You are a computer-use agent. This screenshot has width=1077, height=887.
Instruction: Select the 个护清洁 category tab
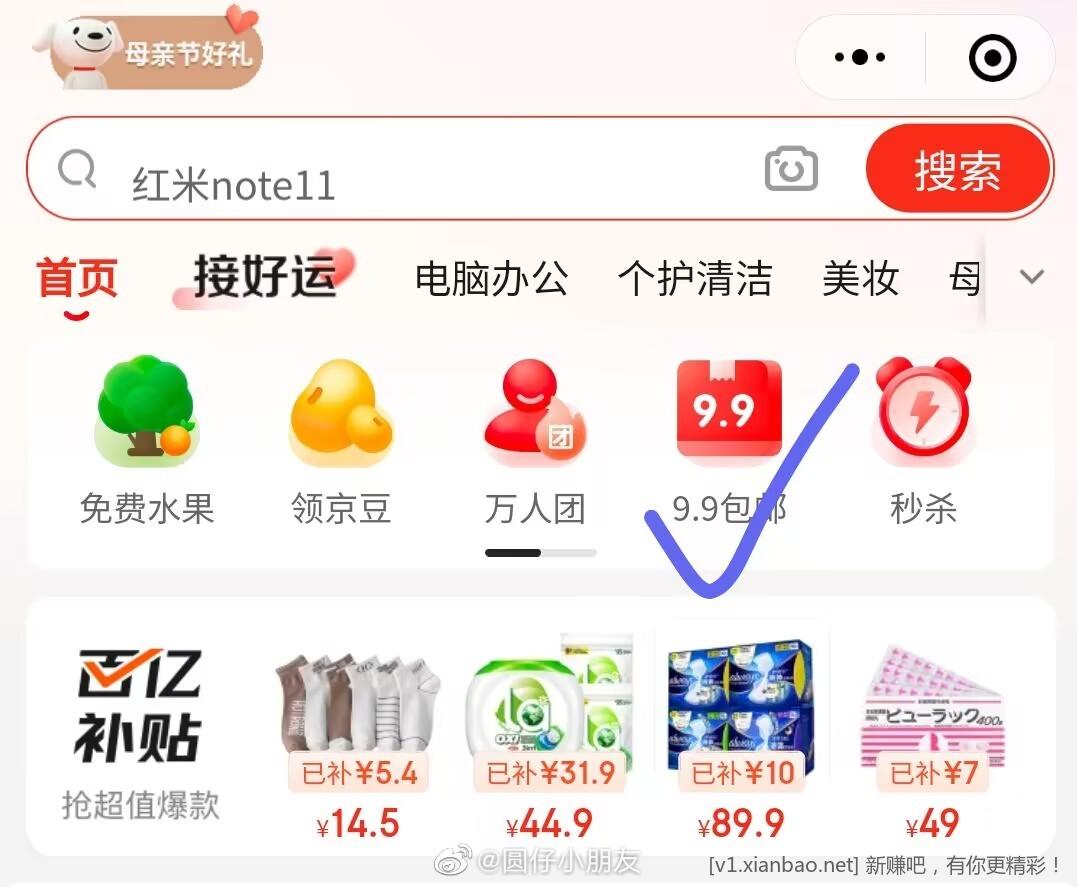[695, 278]
